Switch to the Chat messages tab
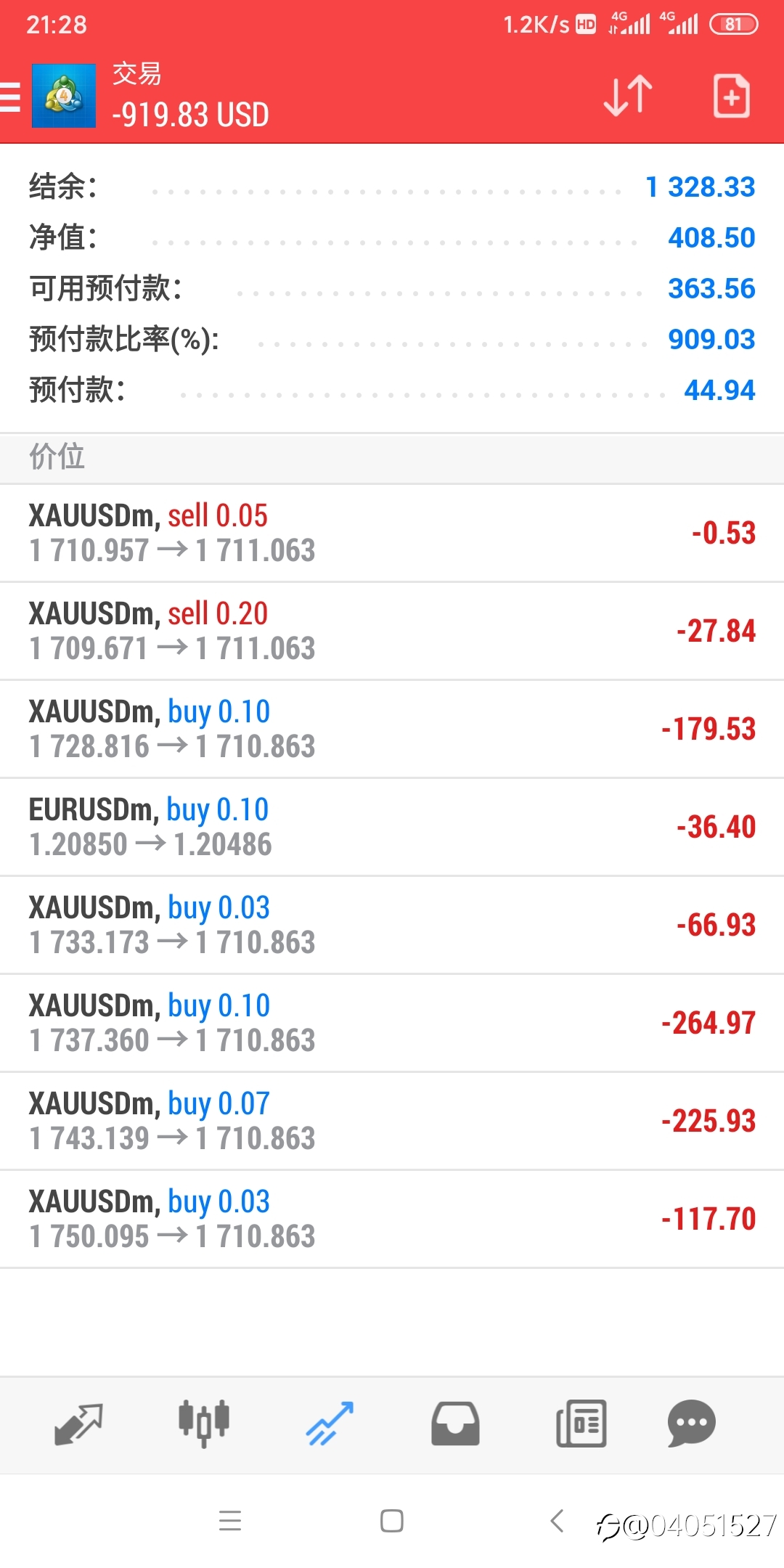The height and width of the screenshot is (1568, 784). pyautogui.click(x=691, y=1424)
